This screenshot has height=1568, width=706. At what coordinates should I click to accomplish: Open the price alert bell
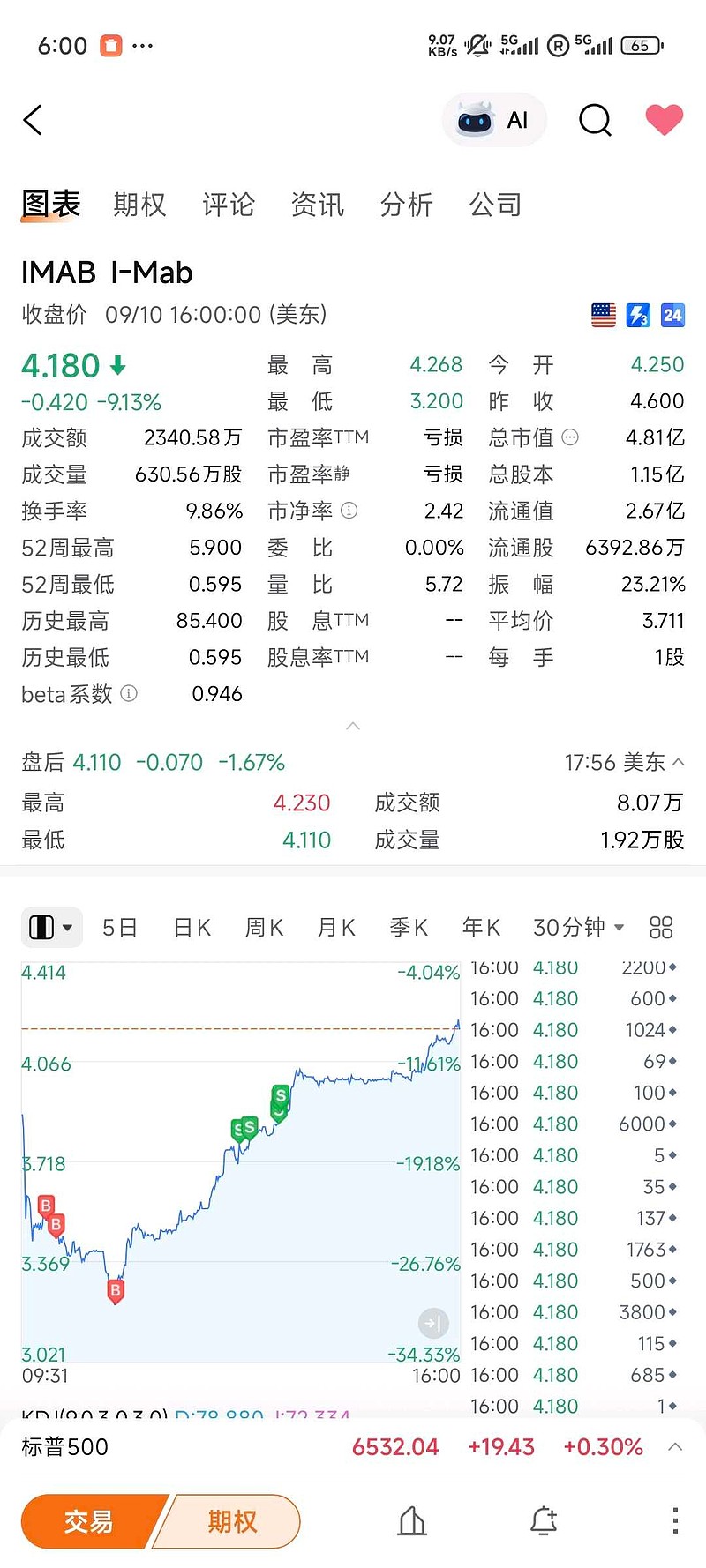544,1521
